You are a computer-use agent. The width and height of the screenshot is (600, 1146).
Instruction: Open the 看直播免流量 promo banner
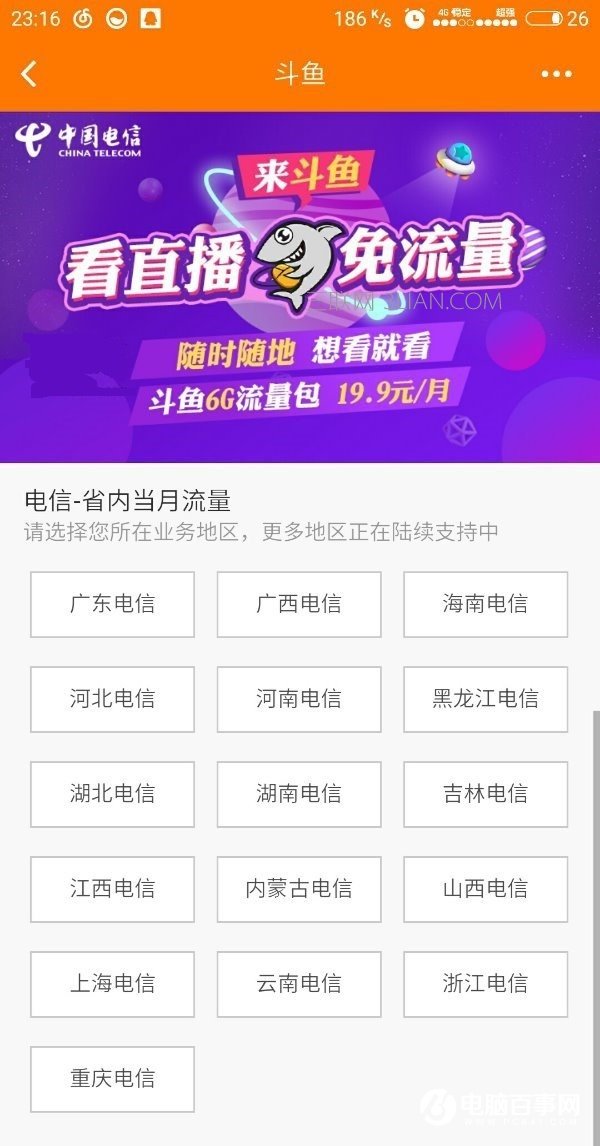[300, 286]
